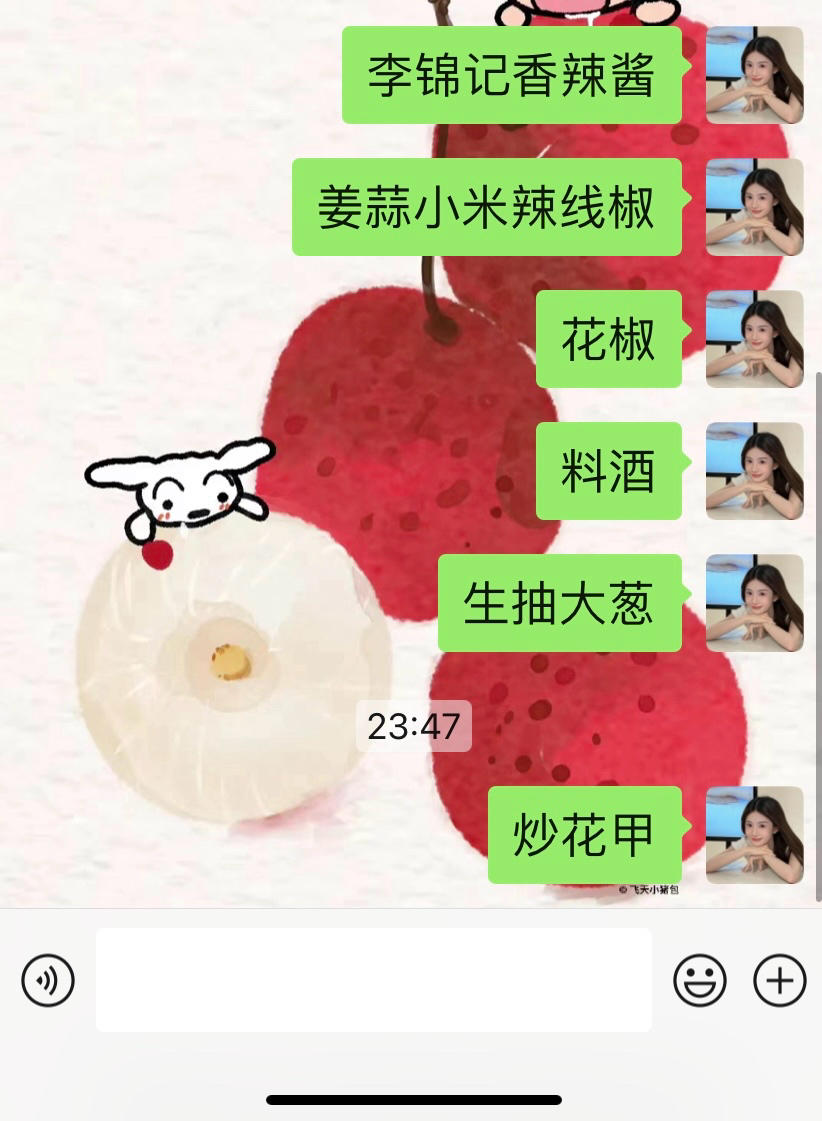Tap the avatar beside the 李锦记香辣酱 message
The height and width of the screenshot is (1121, 822).
(755, 75)
